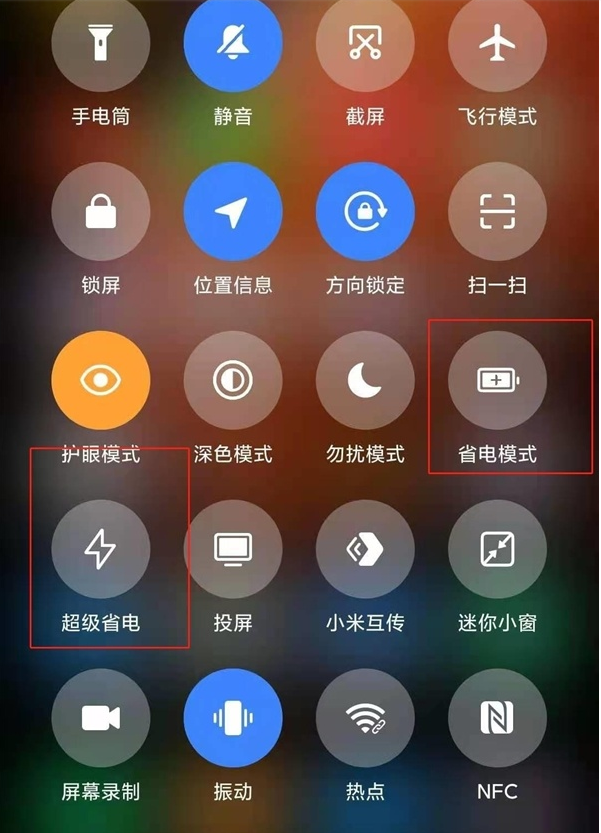
Task: Enable battery saver (省电模式)
Action: click(497, 380)
